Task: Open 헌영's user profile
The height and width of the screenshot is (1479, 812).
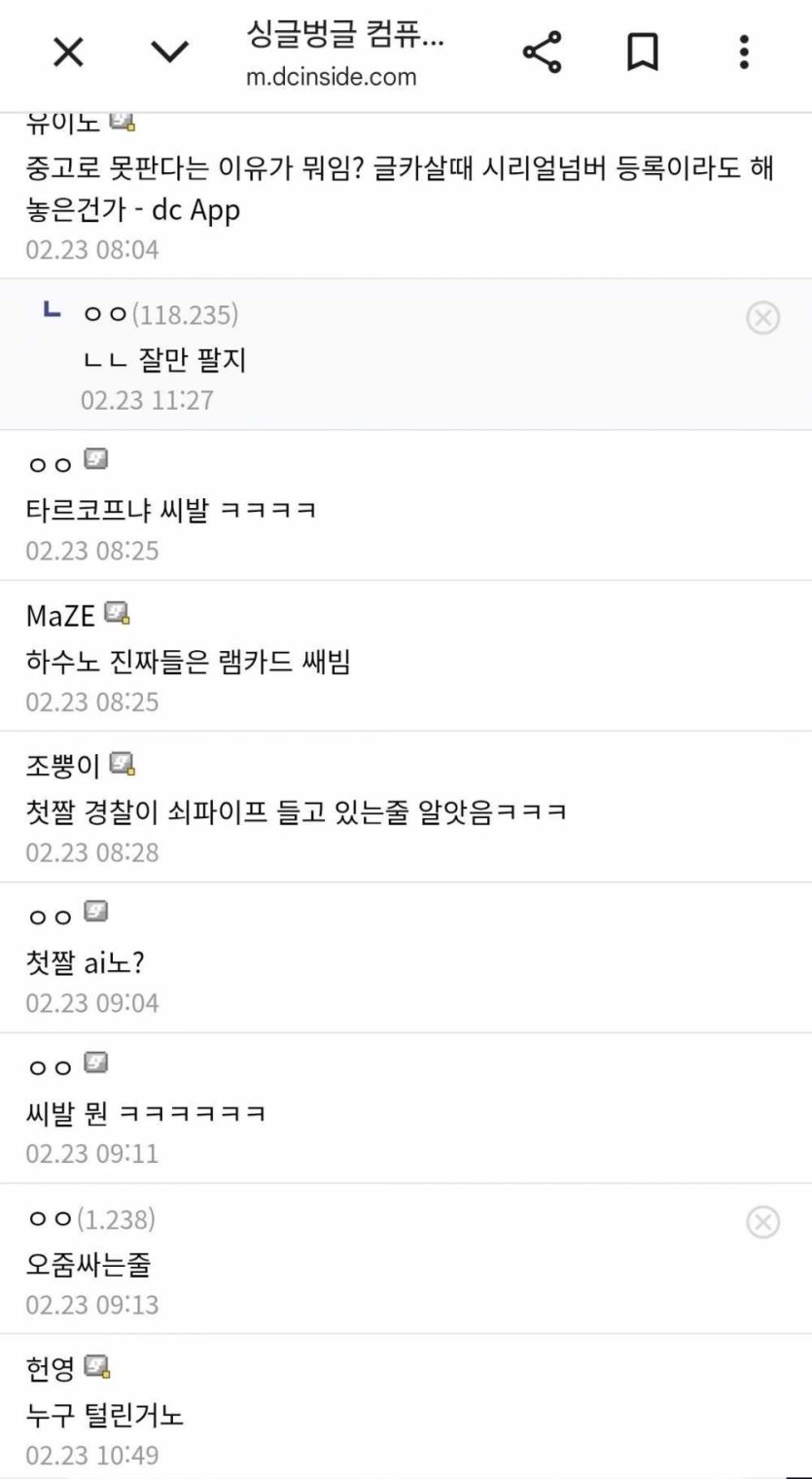Action: point(52,1369)
